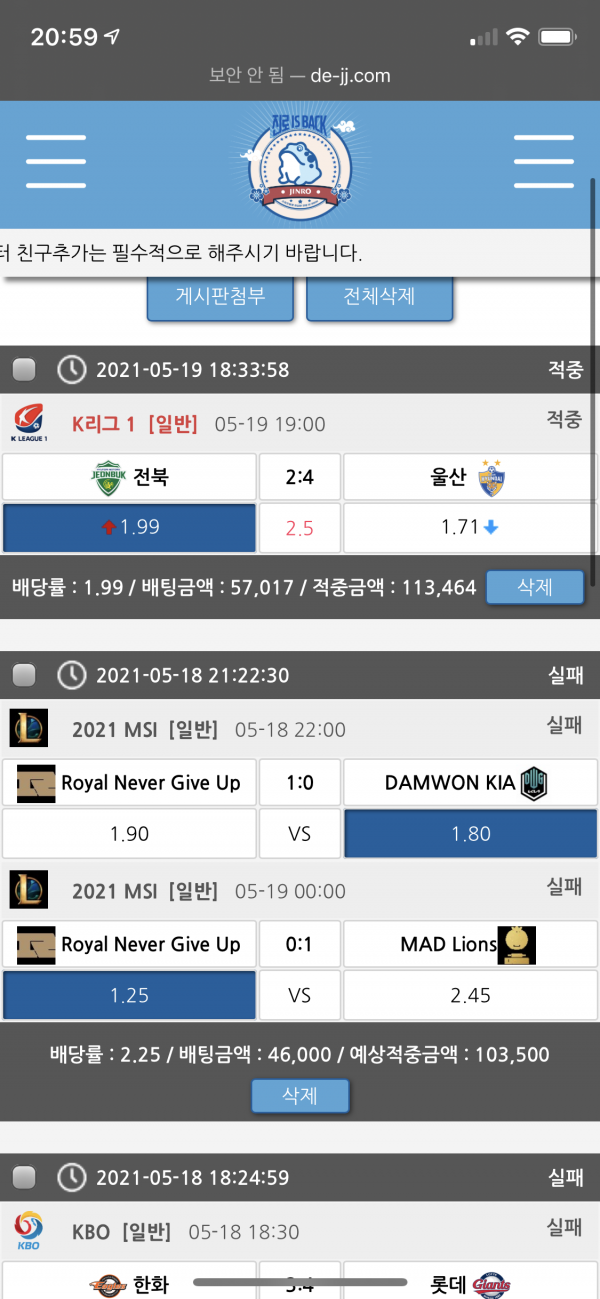The height and width of the screenshot is (1299, 600).
Task: Delete the K리그 1 전북 bet
Action: coord(534,587)
